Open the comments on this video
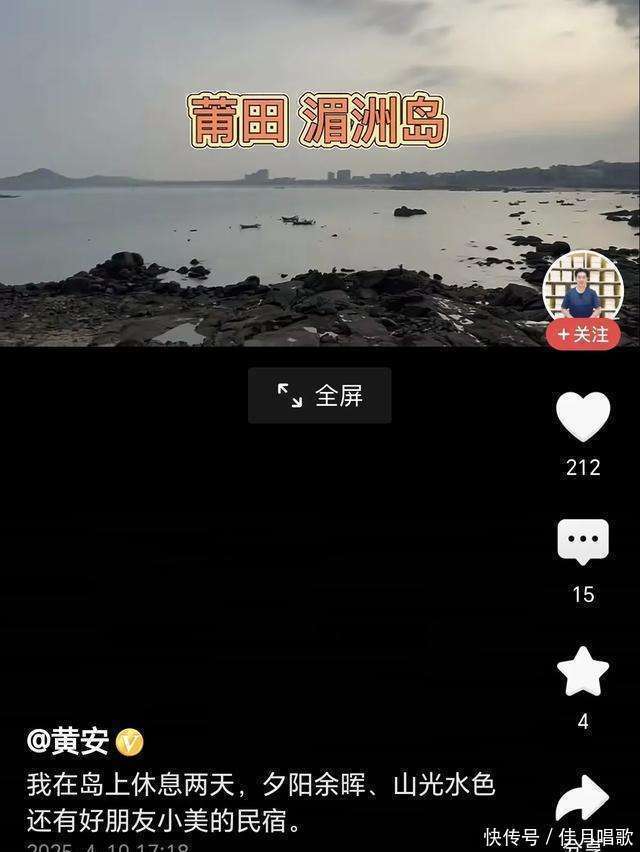The width and height of the screenshot is (640, 852). pyautogui.click(x=583, y=543)
